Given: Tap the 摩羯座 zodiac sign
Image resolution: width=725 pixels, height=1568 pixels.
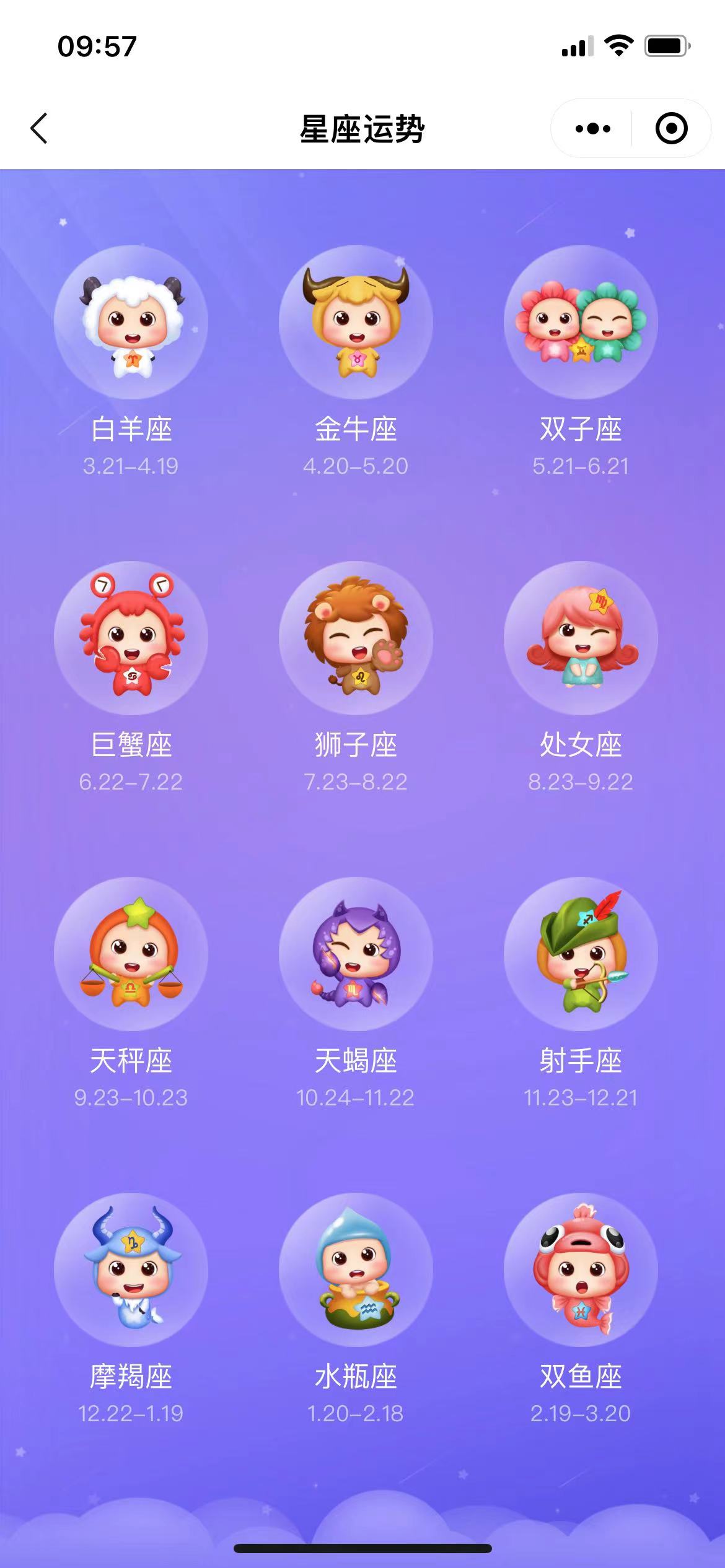Looking at the screenshot, I should tap(131, 1270).
